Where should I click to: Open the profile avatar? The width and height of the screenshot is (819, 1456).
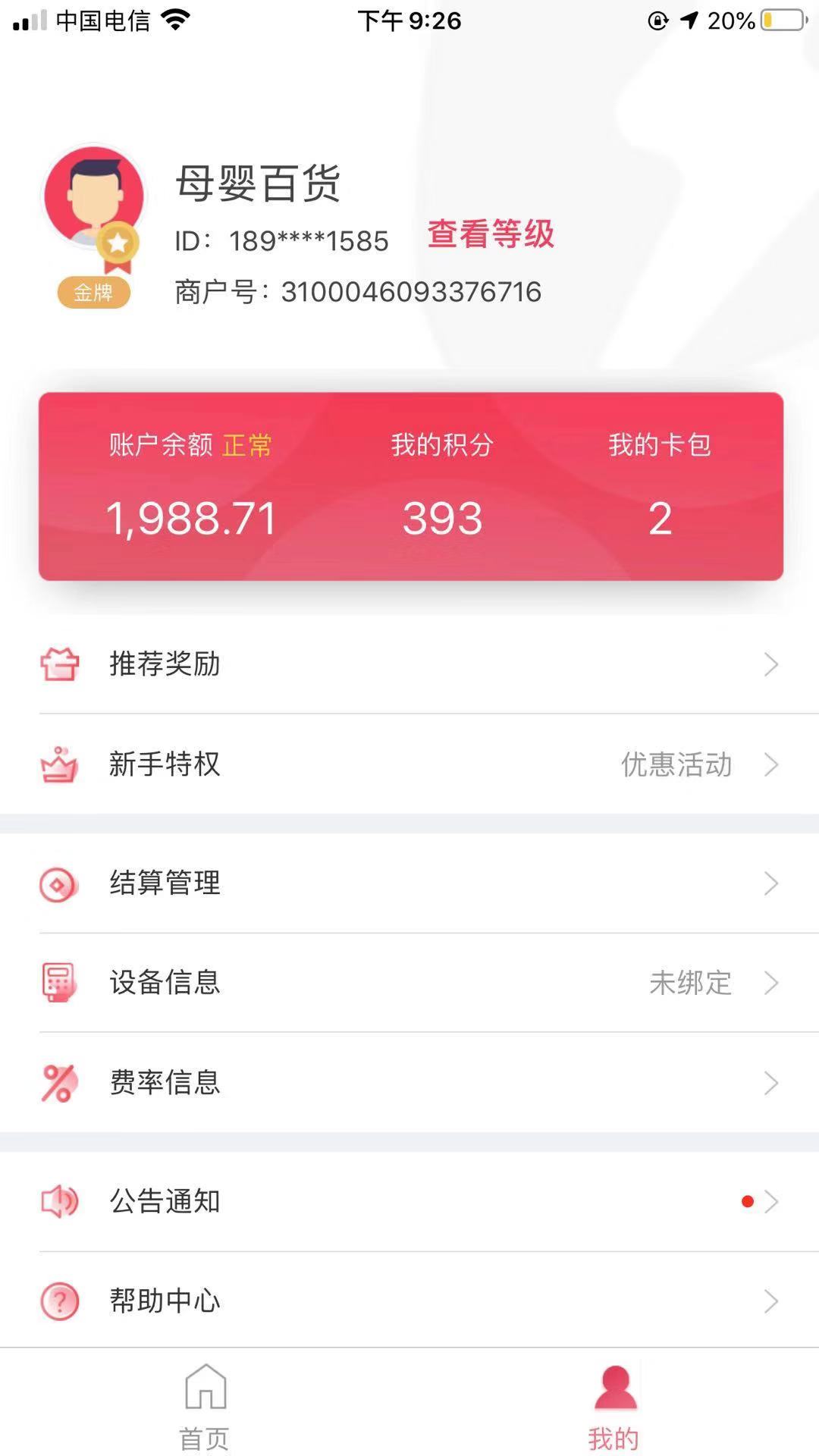94,197
